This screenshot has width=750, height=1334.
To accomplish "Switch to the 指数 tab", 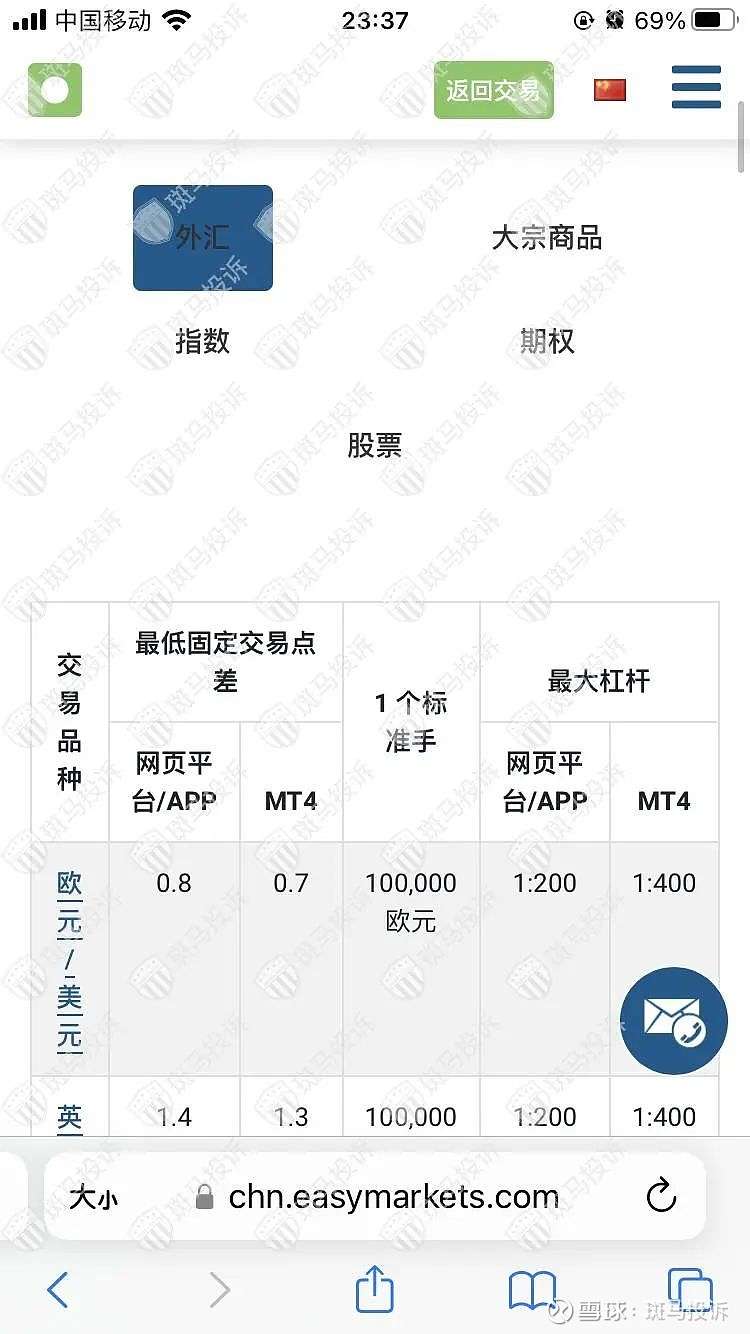I will click(203, 342).
